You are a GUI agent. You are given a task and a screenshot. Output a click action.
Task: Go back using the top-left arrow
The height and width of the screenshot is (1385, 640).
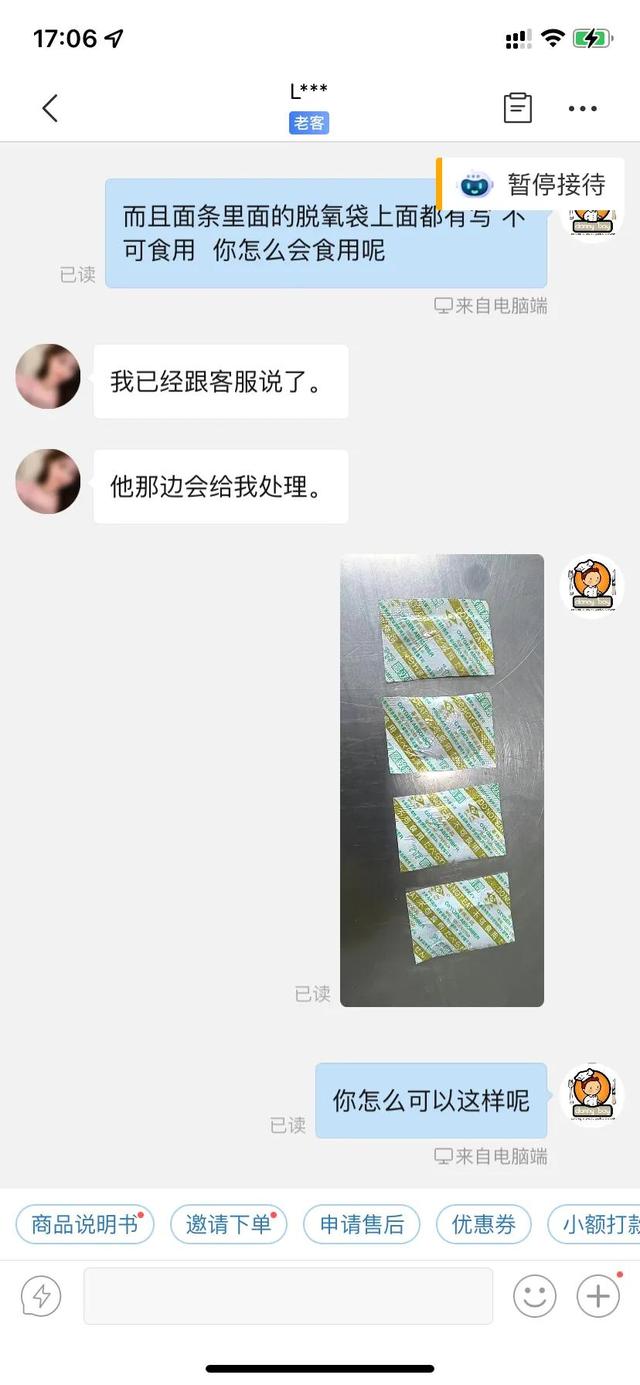[x=50, y=108]
